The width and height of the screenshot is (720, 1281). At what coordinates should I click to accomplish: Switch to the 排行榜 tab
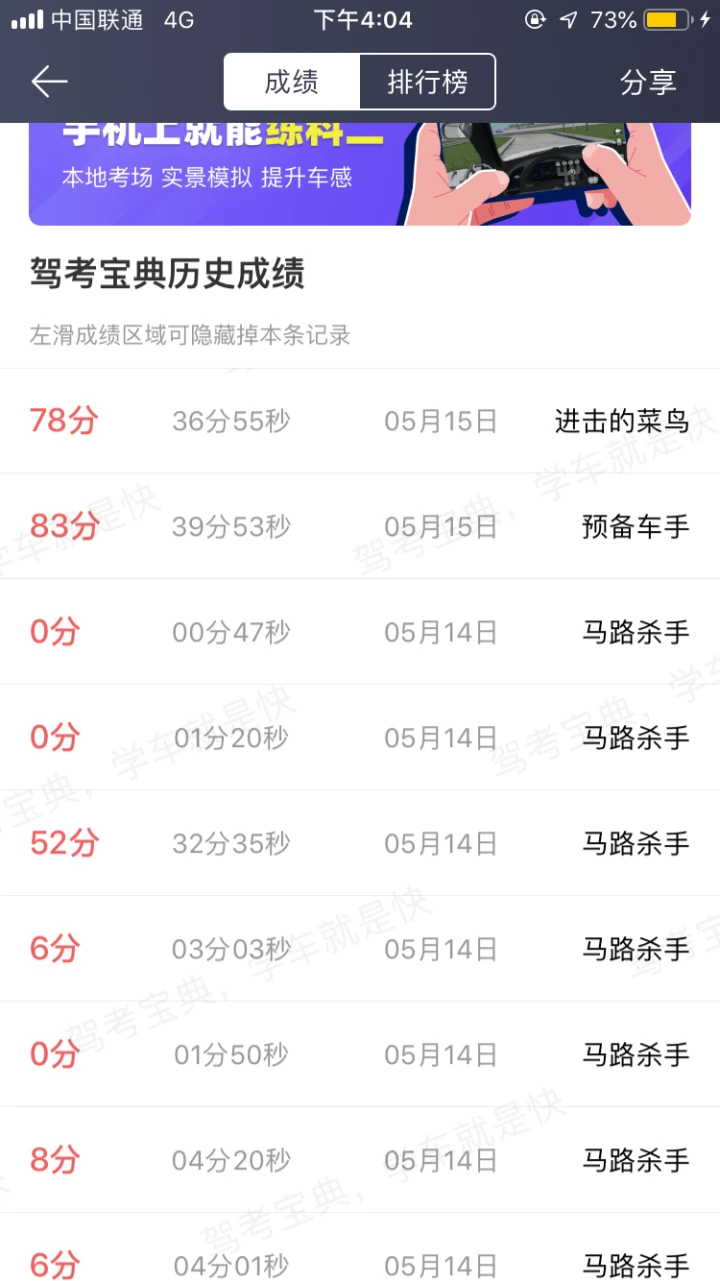427,82
